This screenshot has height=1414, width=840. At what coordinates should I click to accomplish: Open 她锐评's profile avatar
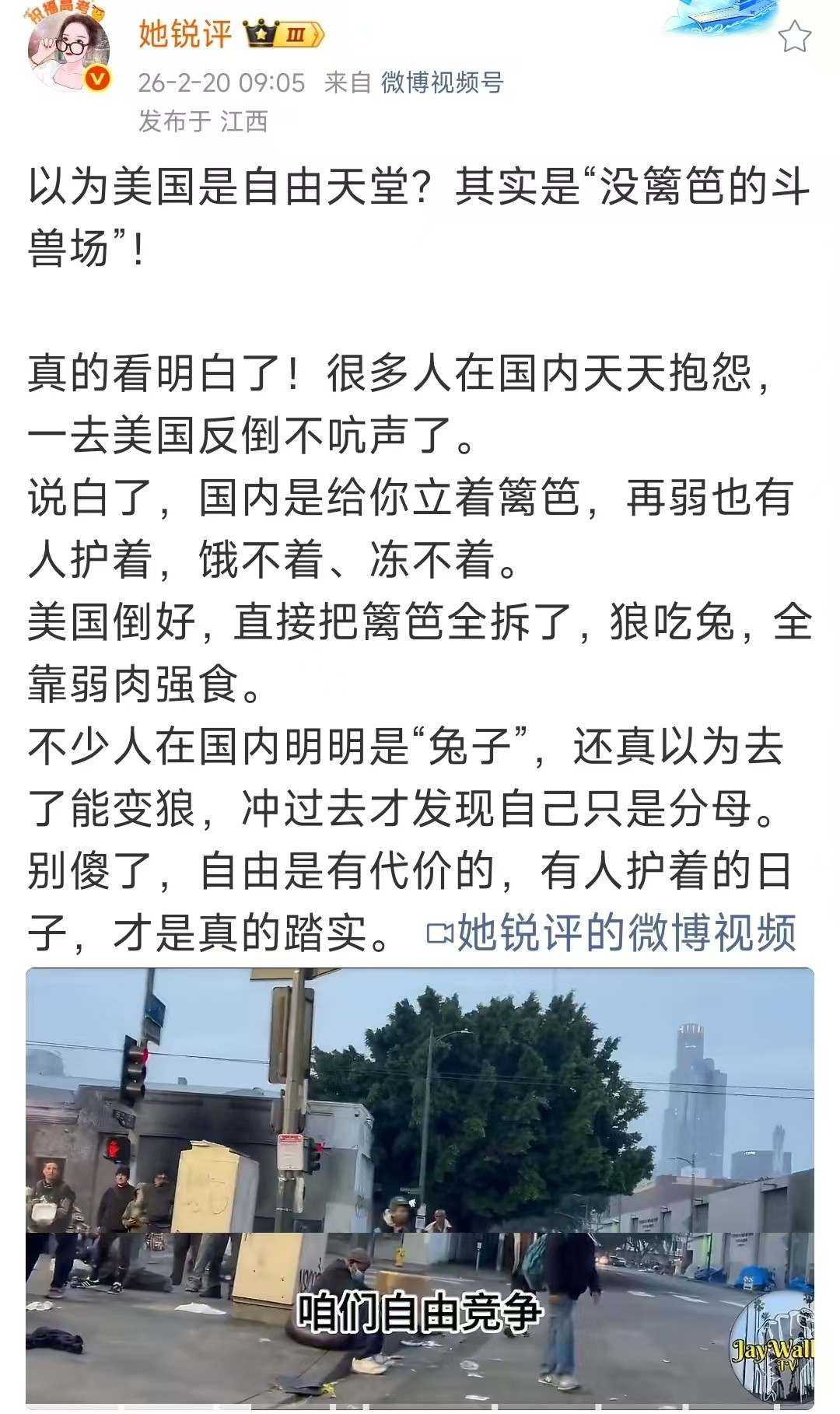tap(68, 50)
